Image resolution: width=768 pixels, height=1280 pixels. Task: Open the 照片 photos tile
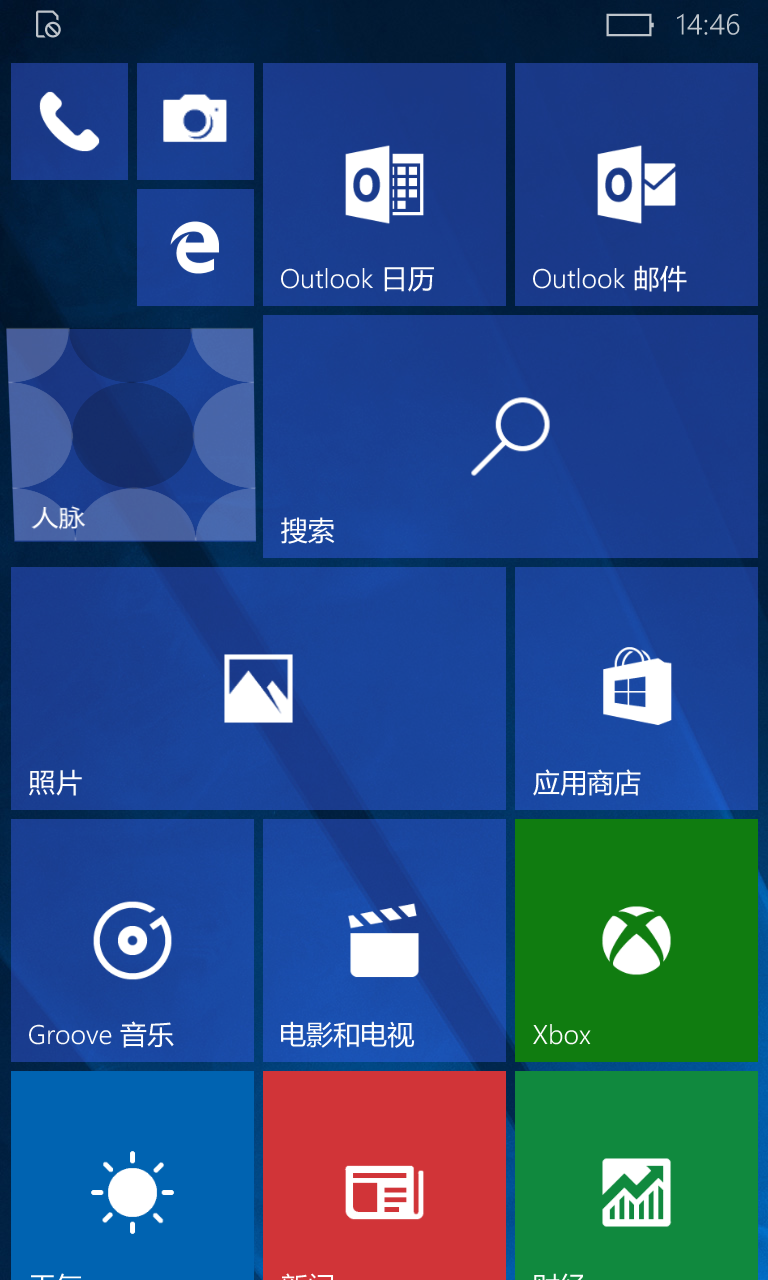coord(258,689)
